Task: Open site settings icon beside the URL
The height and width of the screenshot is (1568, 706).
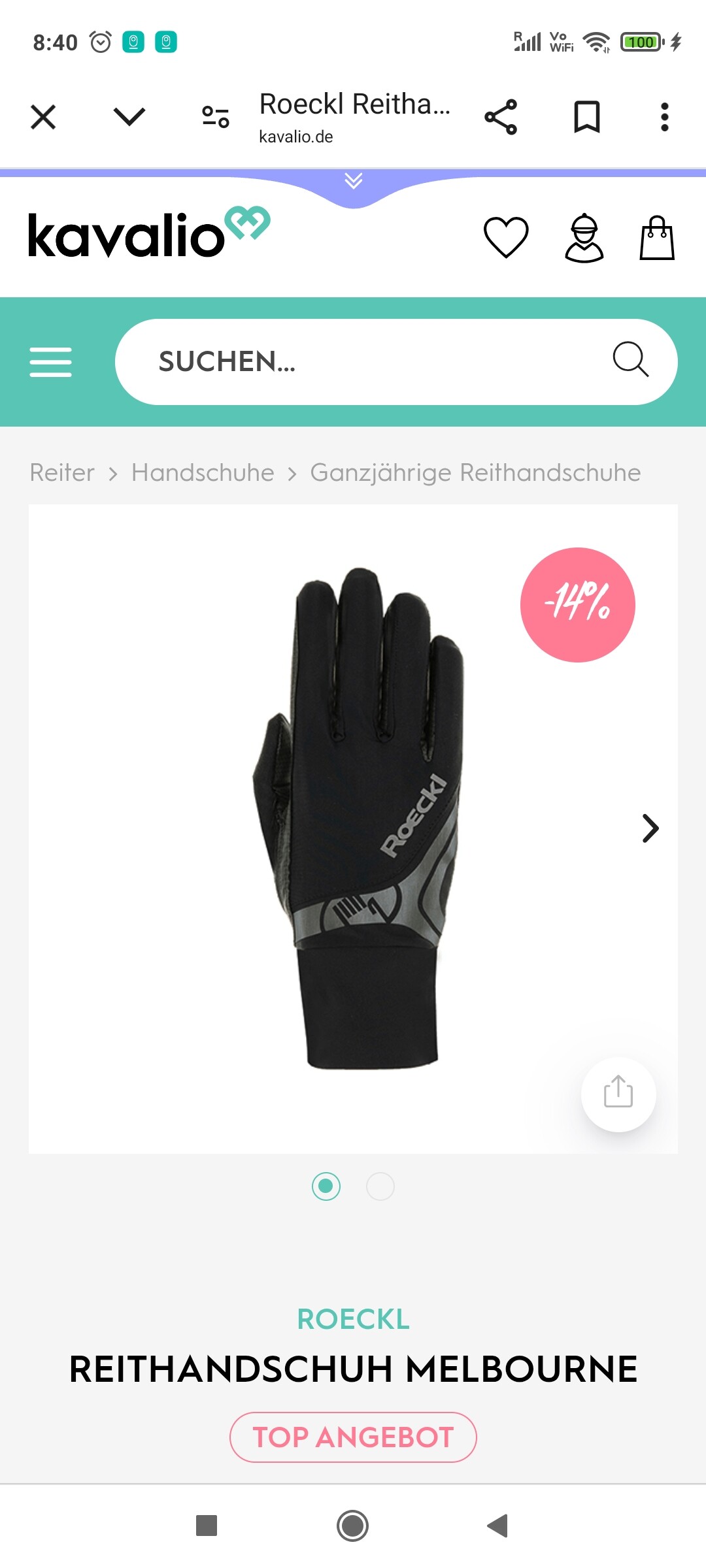Action: click(x=215, y=118)
